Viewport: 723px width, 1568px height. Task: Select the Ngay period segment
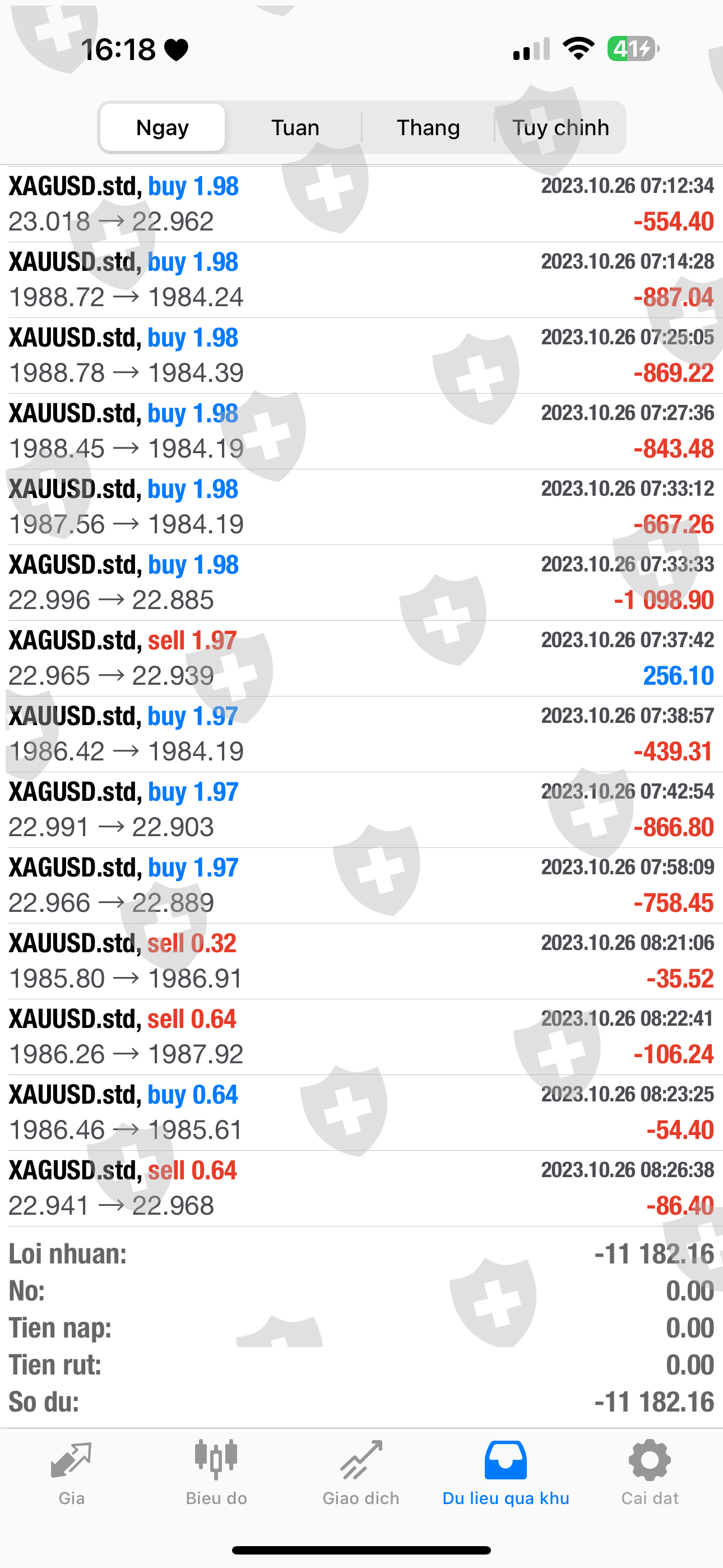pyautogui.click(x=163, y=128)
